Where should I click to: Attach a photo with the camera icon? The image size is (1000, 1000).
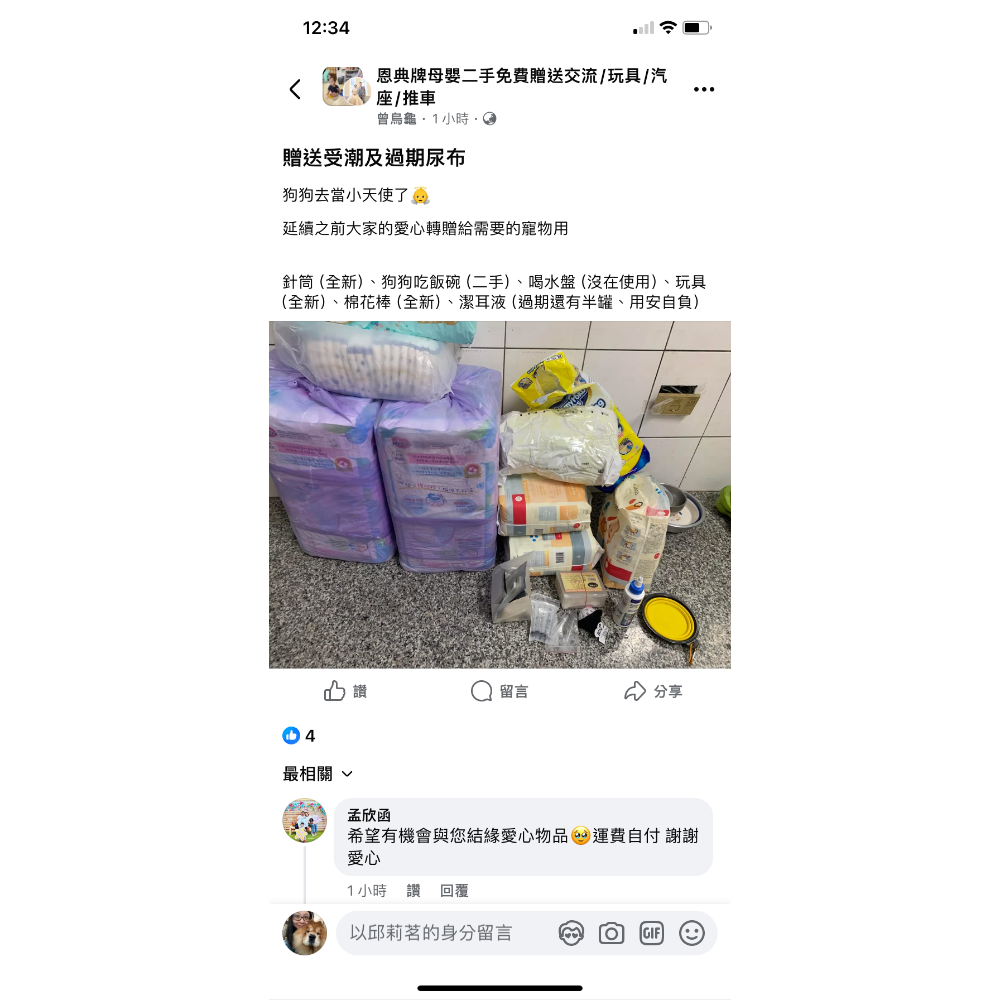point(611,933)
